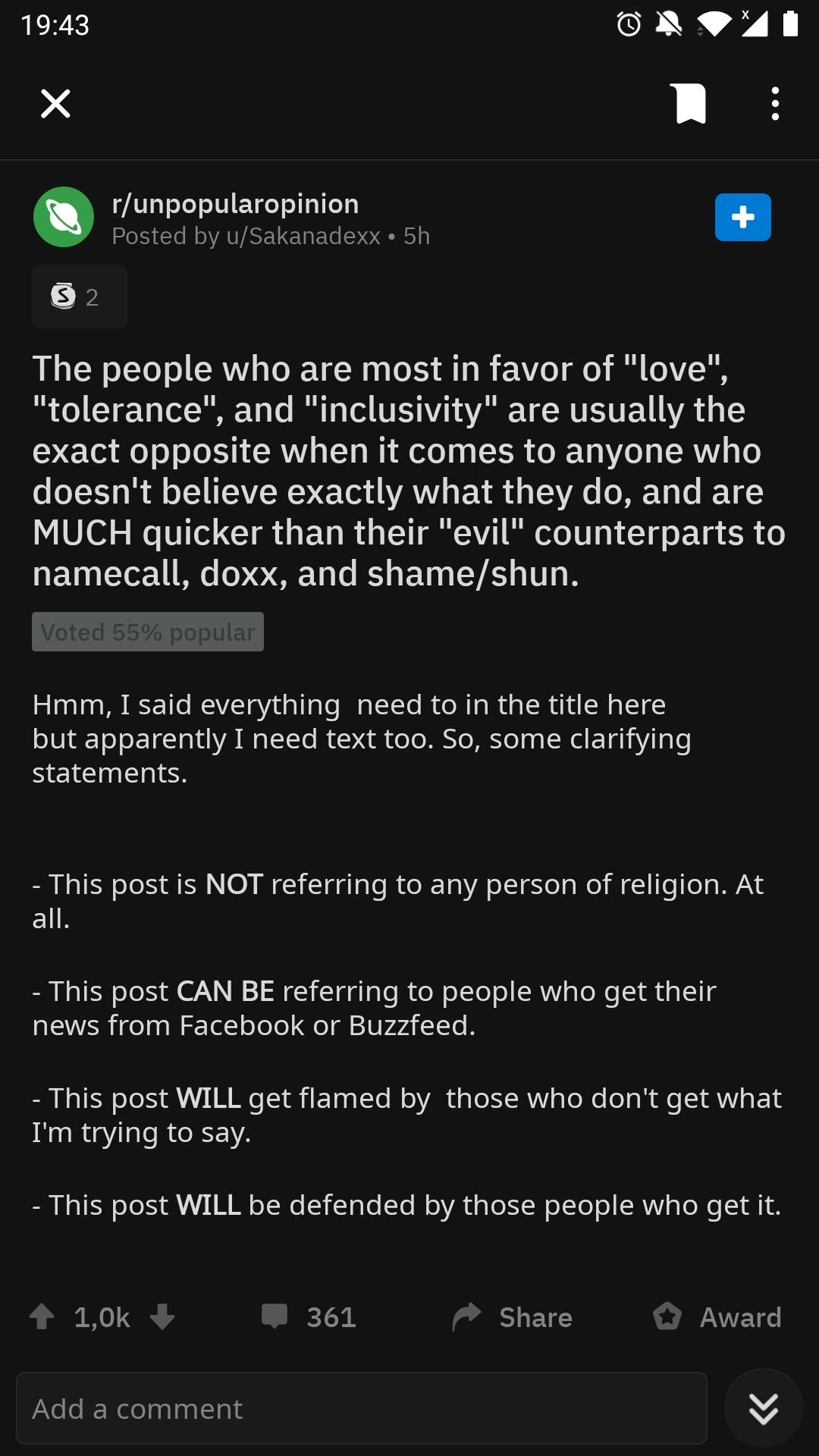The height and width of the screenshot is (1456, 819).
Task: Close the post view
Action: (55, 104)
